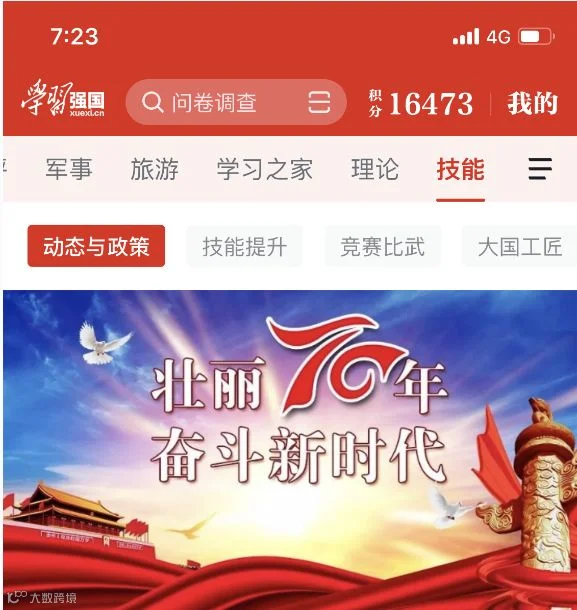Open the 壮丽70年 奋斗新时代 banner
The height and width of the screenshot is (610, 577).
click(x=290, y=450)
